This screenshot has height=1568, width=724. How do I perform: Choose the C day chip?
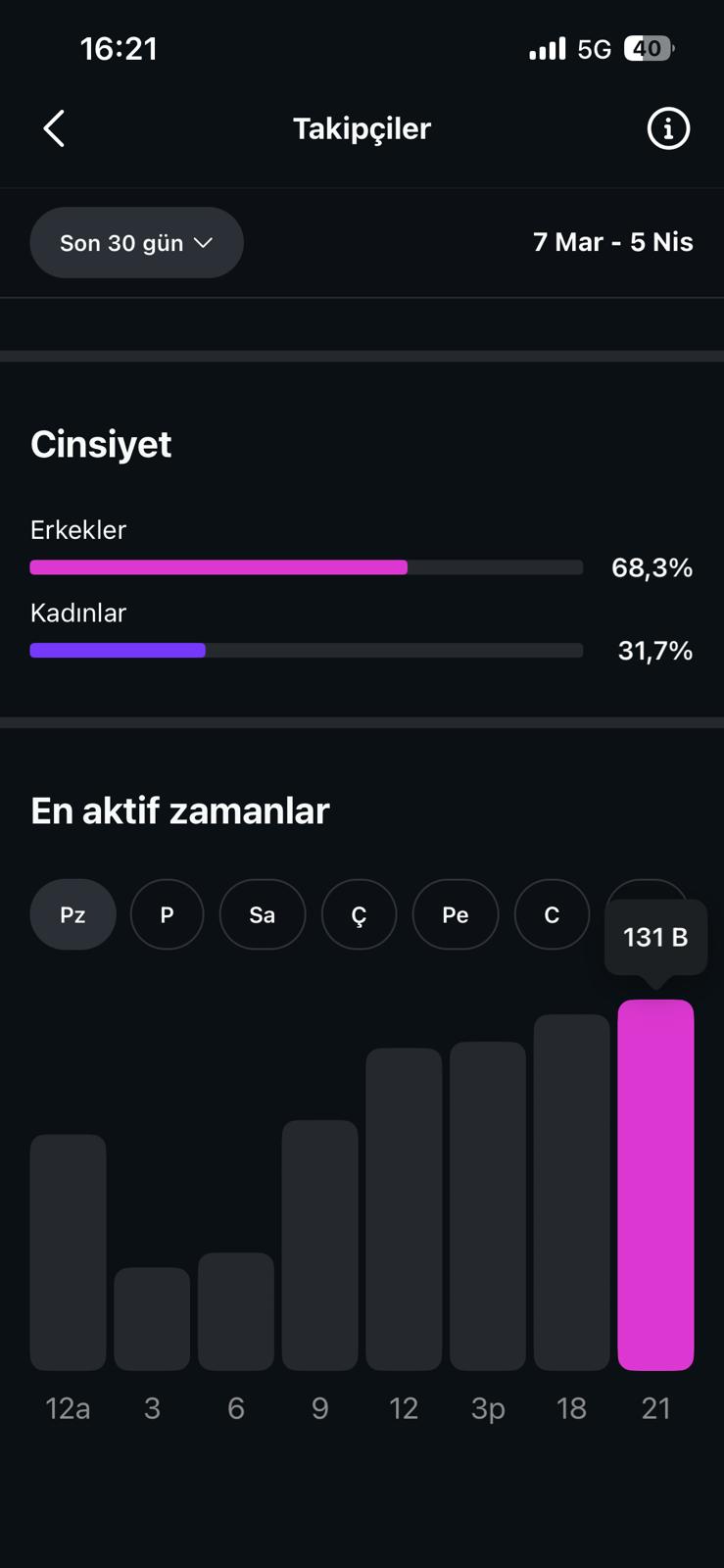pos(552,914)
